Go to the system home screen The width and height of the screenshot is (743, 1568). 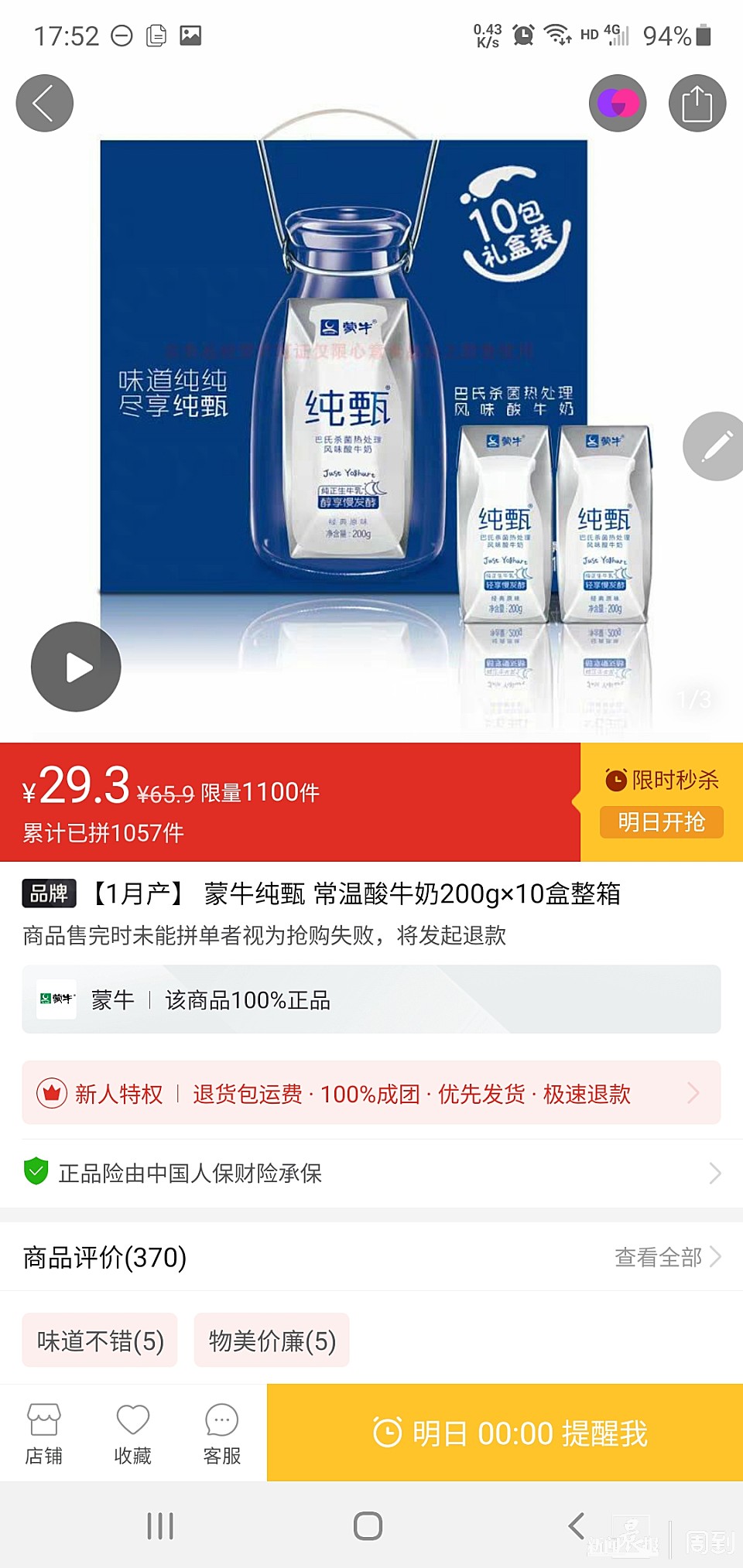[368, 1525]
